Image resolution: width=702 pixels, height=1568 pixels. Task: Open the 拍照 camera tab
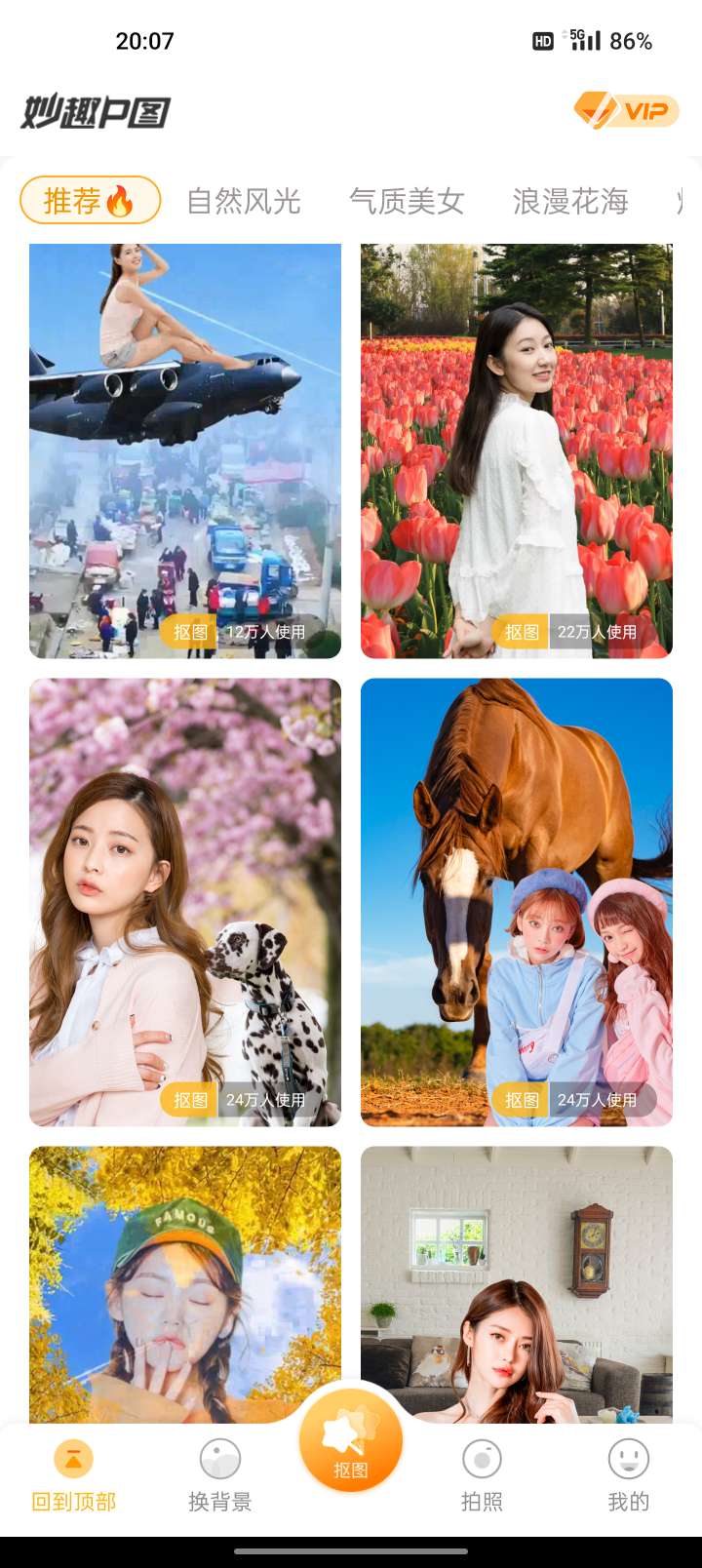click(x=482, y=1476)
